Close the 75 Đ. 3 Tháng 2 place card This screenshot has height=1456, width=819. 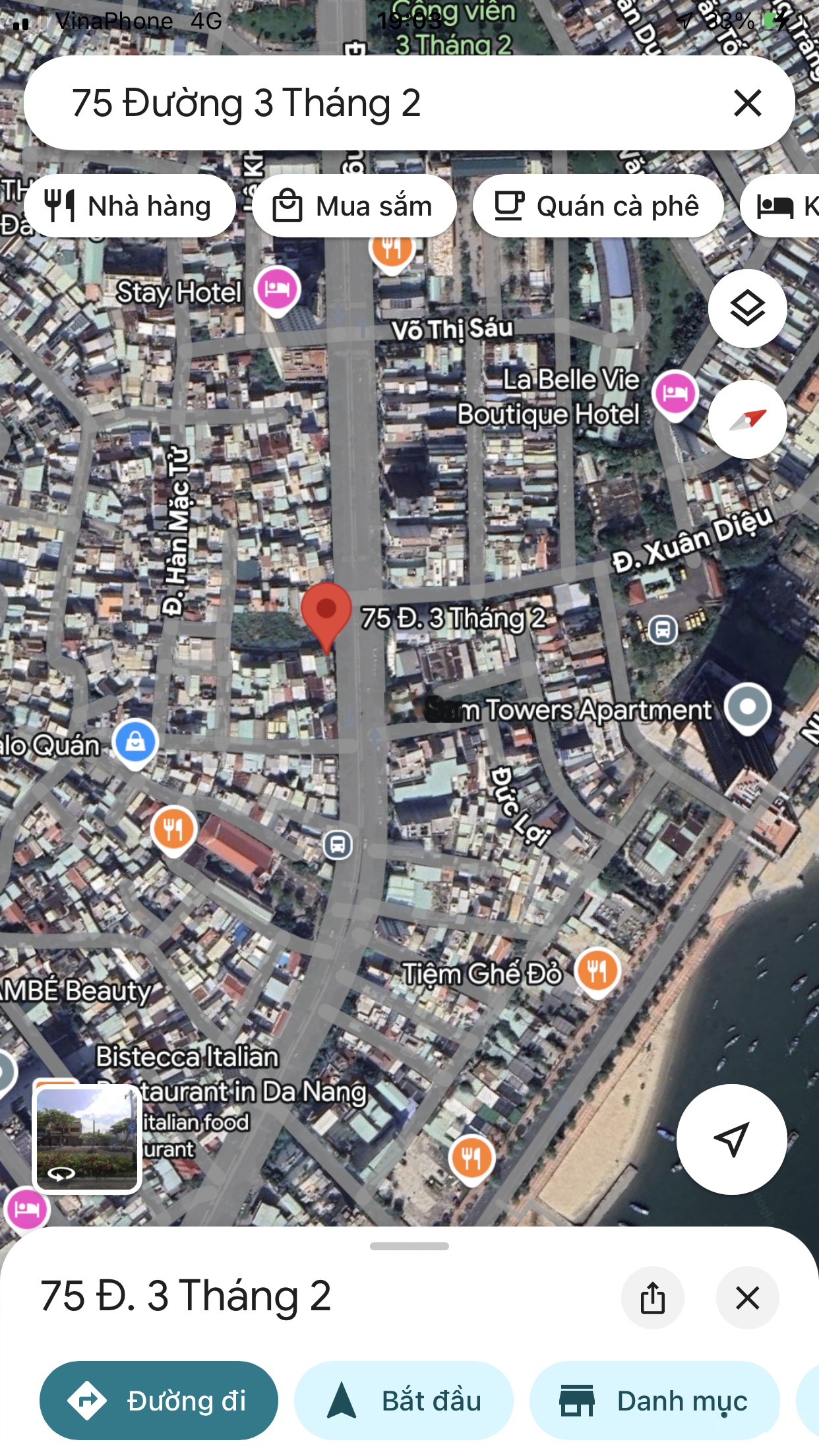coord(747,1297)
